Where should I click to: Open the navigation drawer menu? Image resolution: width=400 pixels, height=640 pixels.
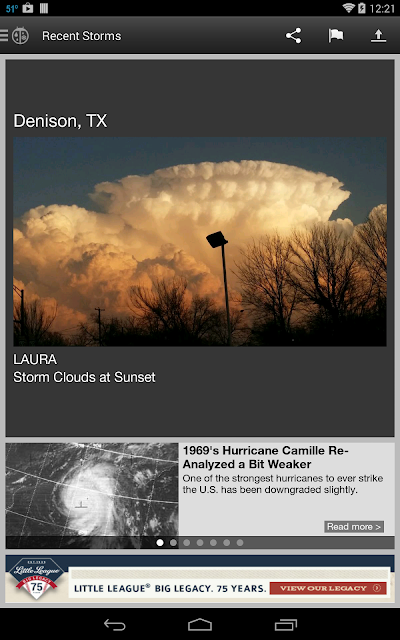tap(14, 36)
